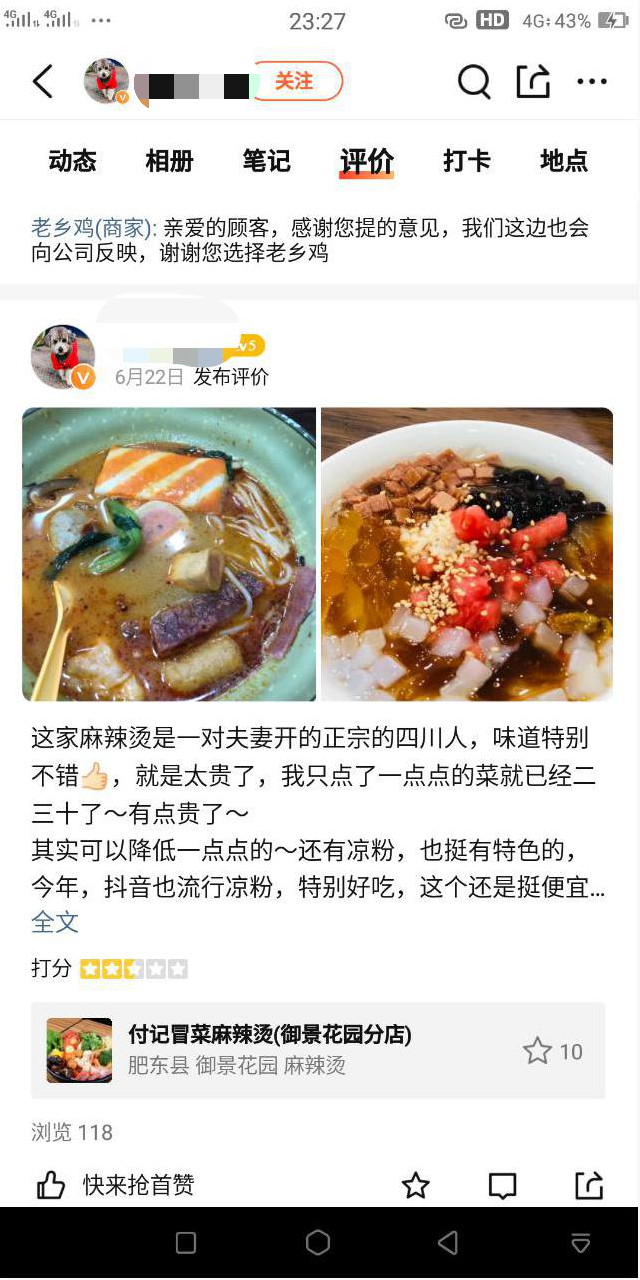Viewport: 640px width, 1280px height.
Task: Share this review from the bottom bar
Action: click(589, 1186)
